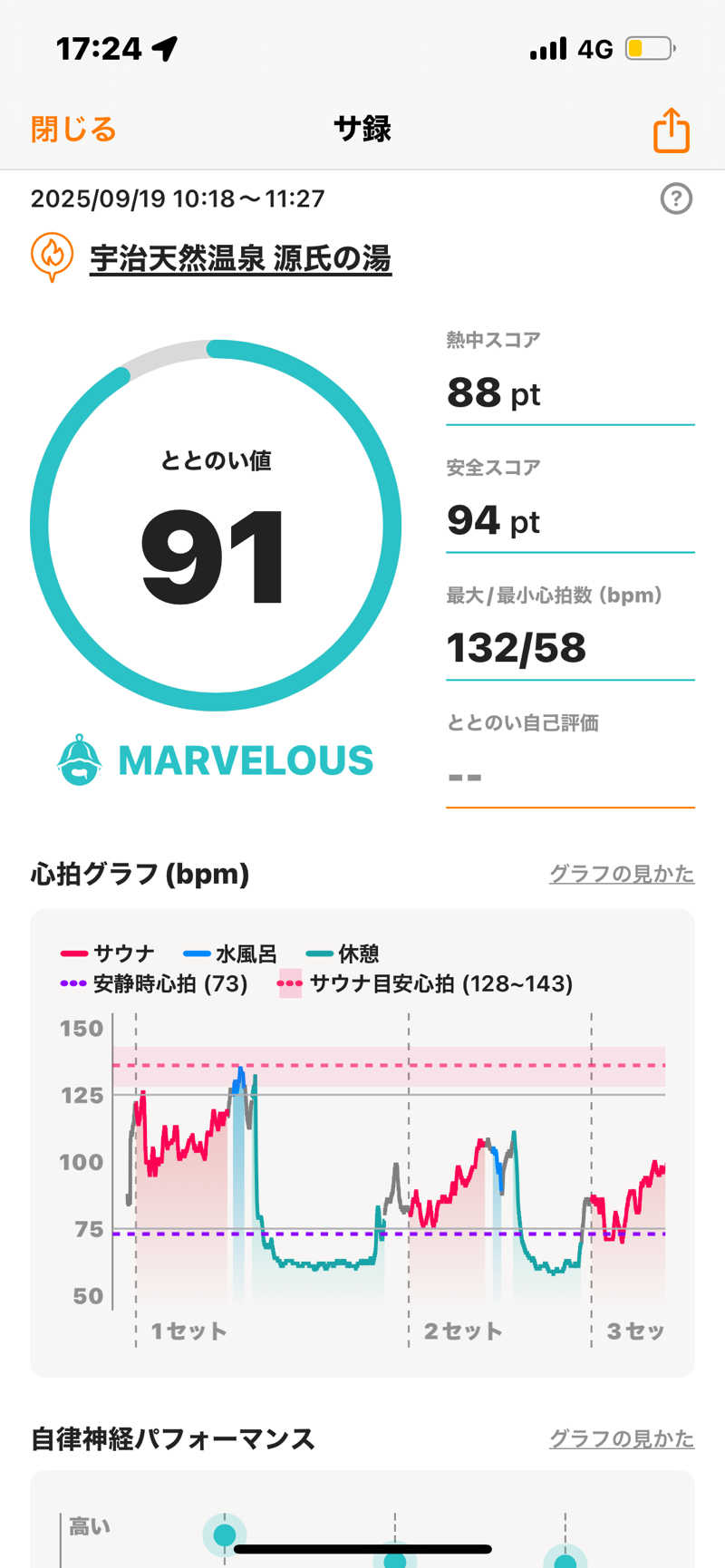
Task: Tap 閉じる to close the record
Action: pyautogui.click(x=73, y=130)
